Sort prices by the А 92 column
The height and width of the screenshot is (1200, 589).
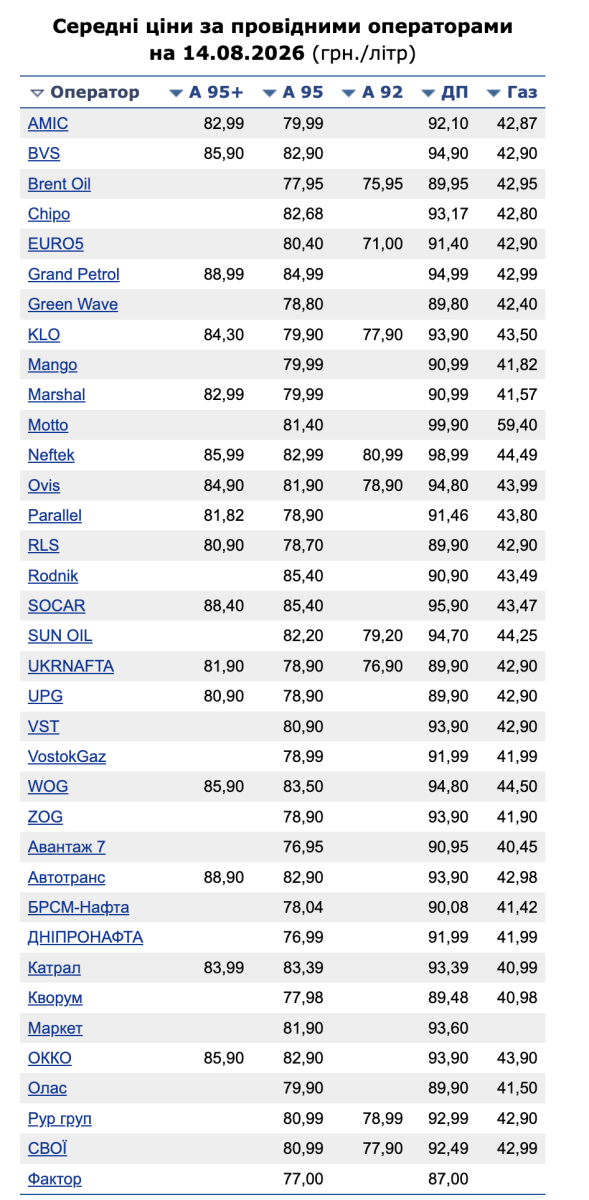coord(372,92)
